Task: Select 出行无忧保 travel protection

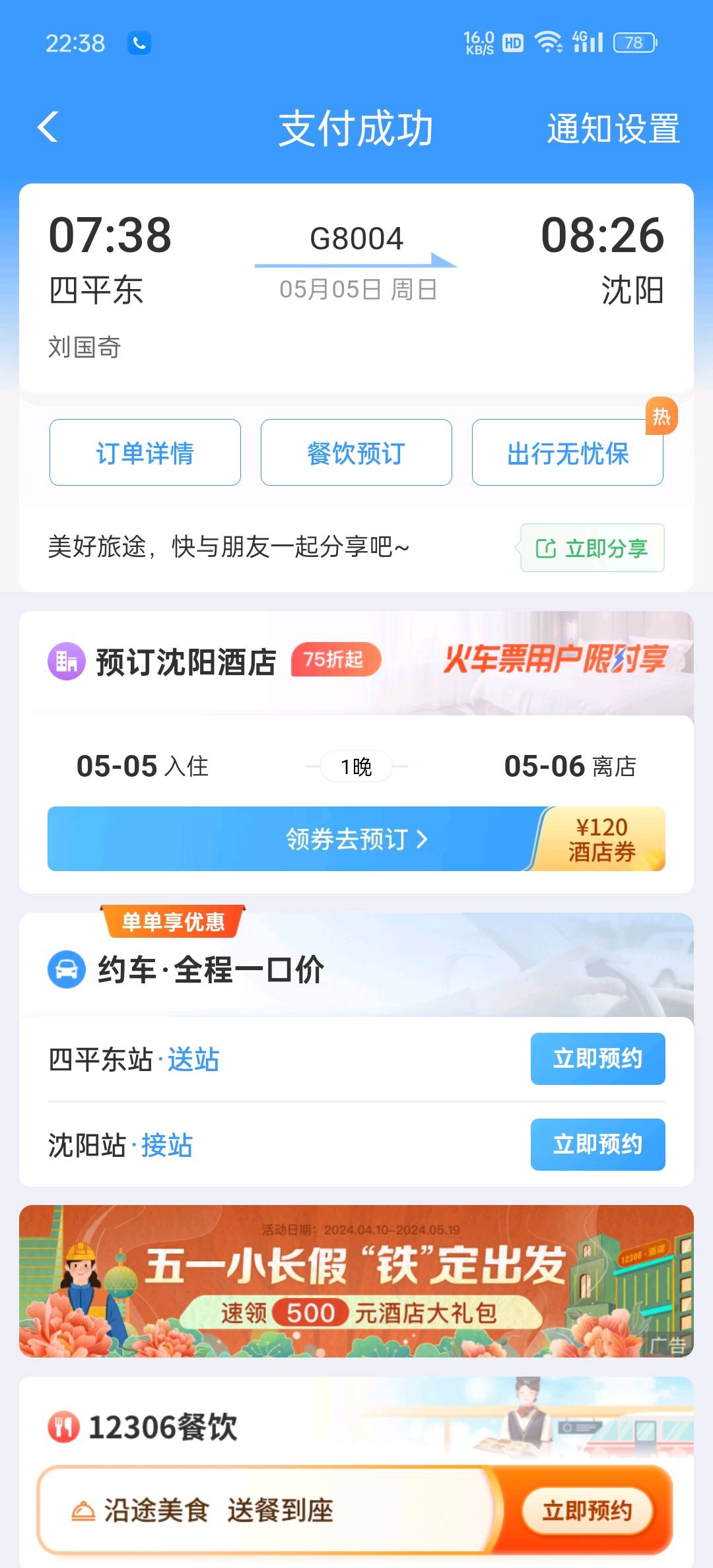Action: tap(568, 453)
